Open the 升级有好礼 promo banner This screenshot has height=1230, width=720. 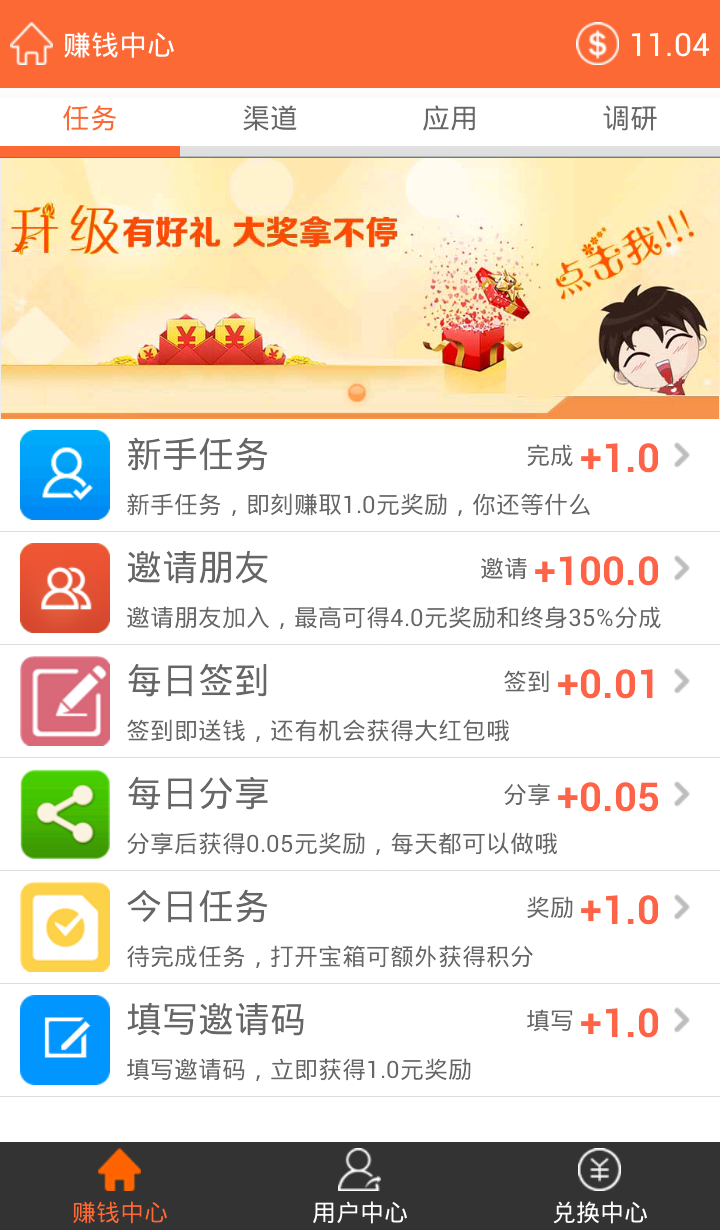coord(360,287)
